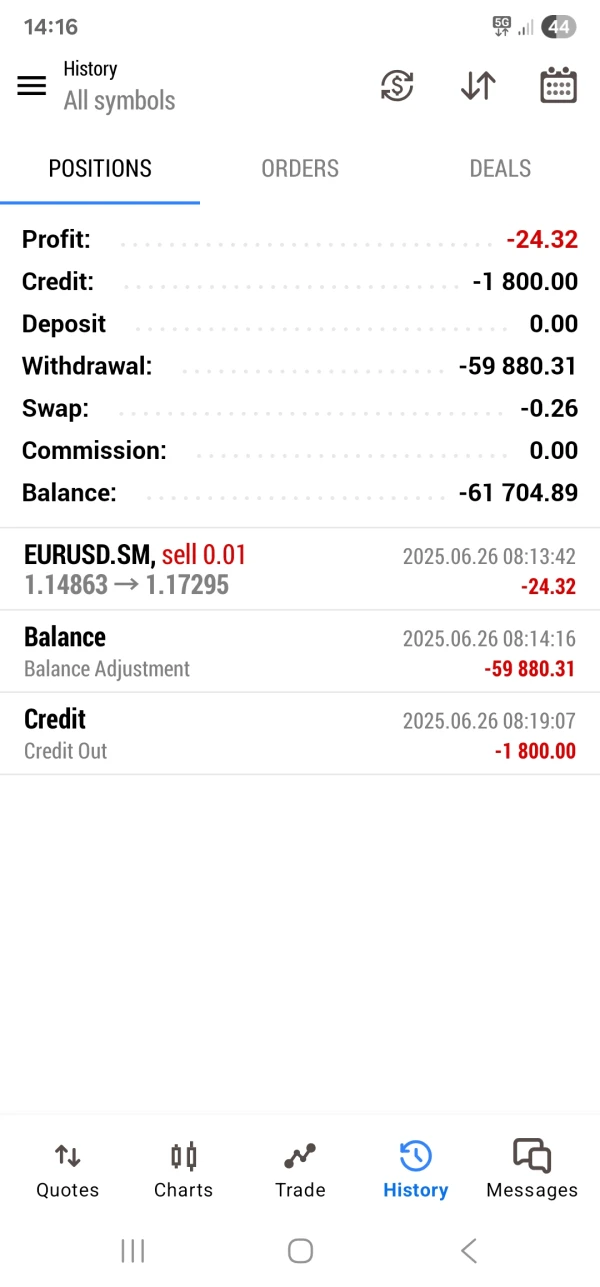This screenshot has width=600, height=1287.
Task: Tap the system home button
Action: click(x=300, y=1250)
